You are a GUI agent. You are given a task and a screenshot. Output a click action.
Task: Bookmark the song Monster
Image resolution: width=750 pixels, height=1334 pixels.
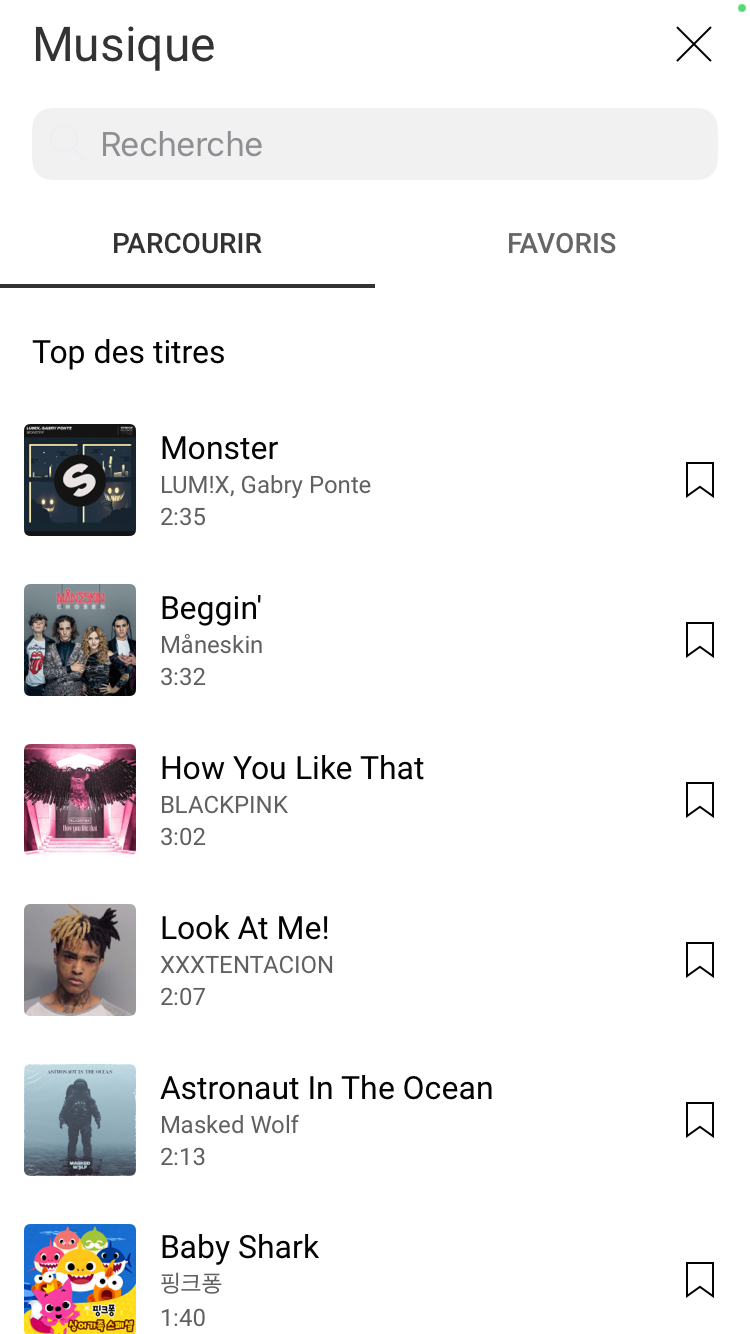pyautogui.click(x=699, y=480)
